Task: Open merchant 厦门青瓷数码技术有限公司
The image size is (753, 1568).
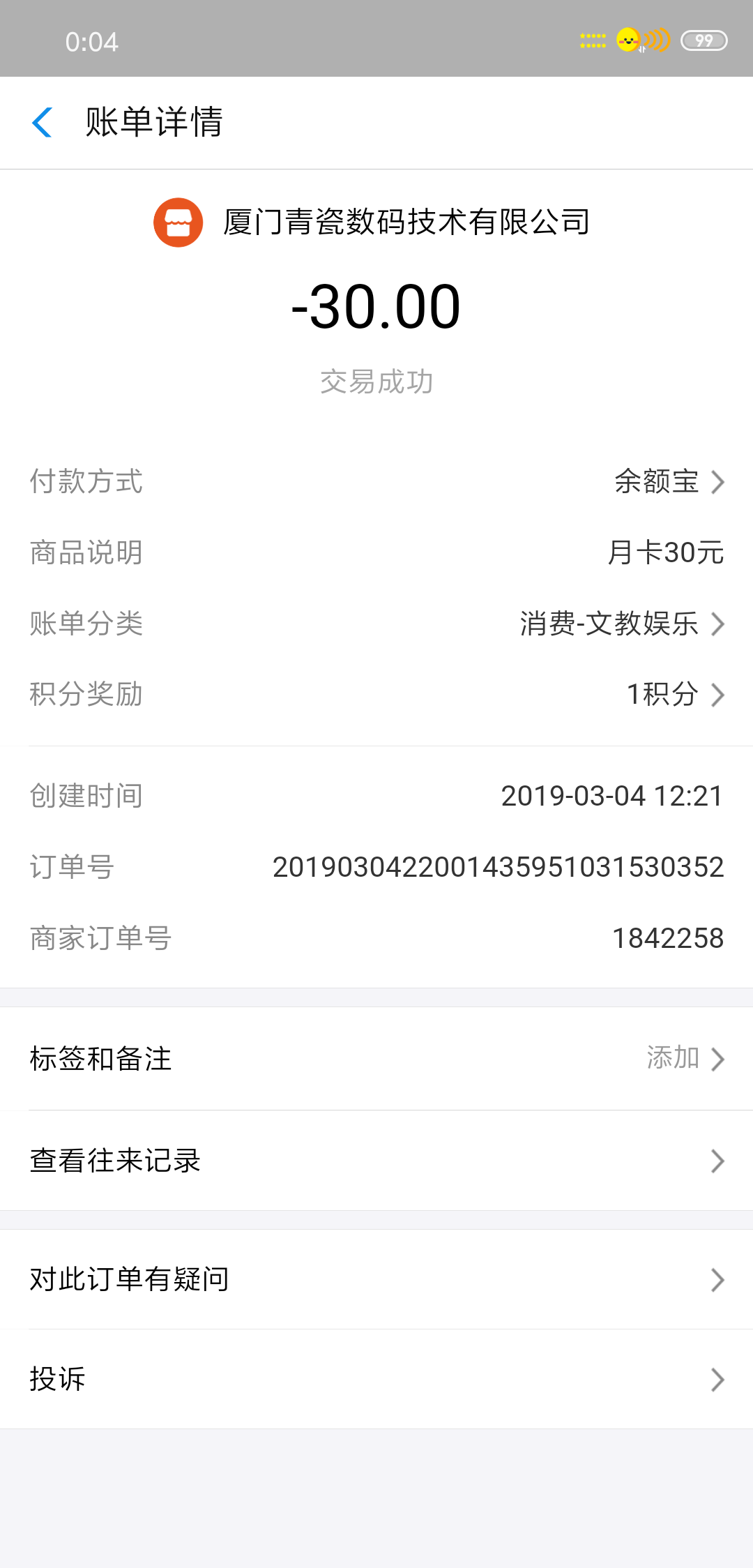Action: [x=372, y=223]
